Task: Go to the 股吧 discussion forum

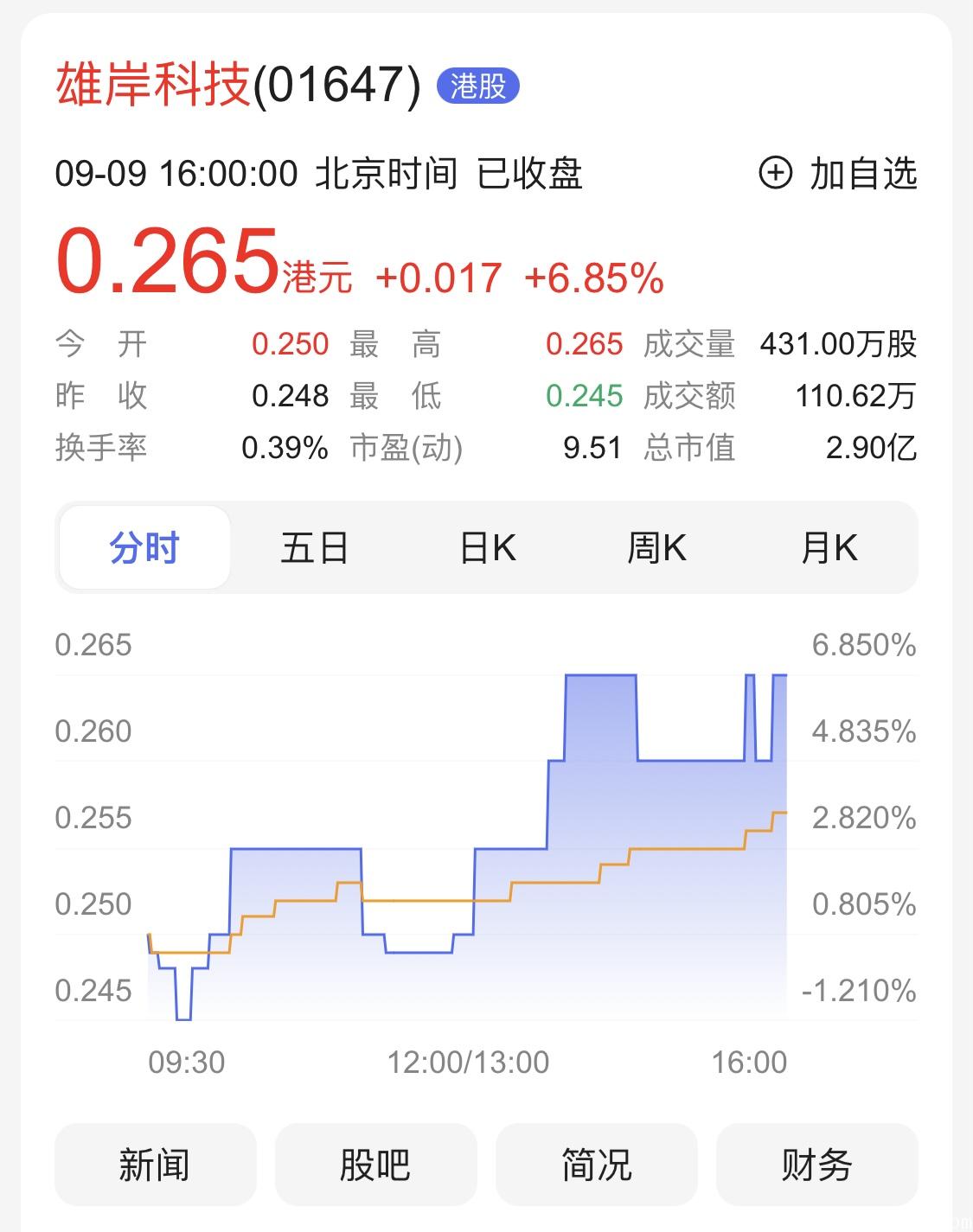Action: (x=375, y=1164)
